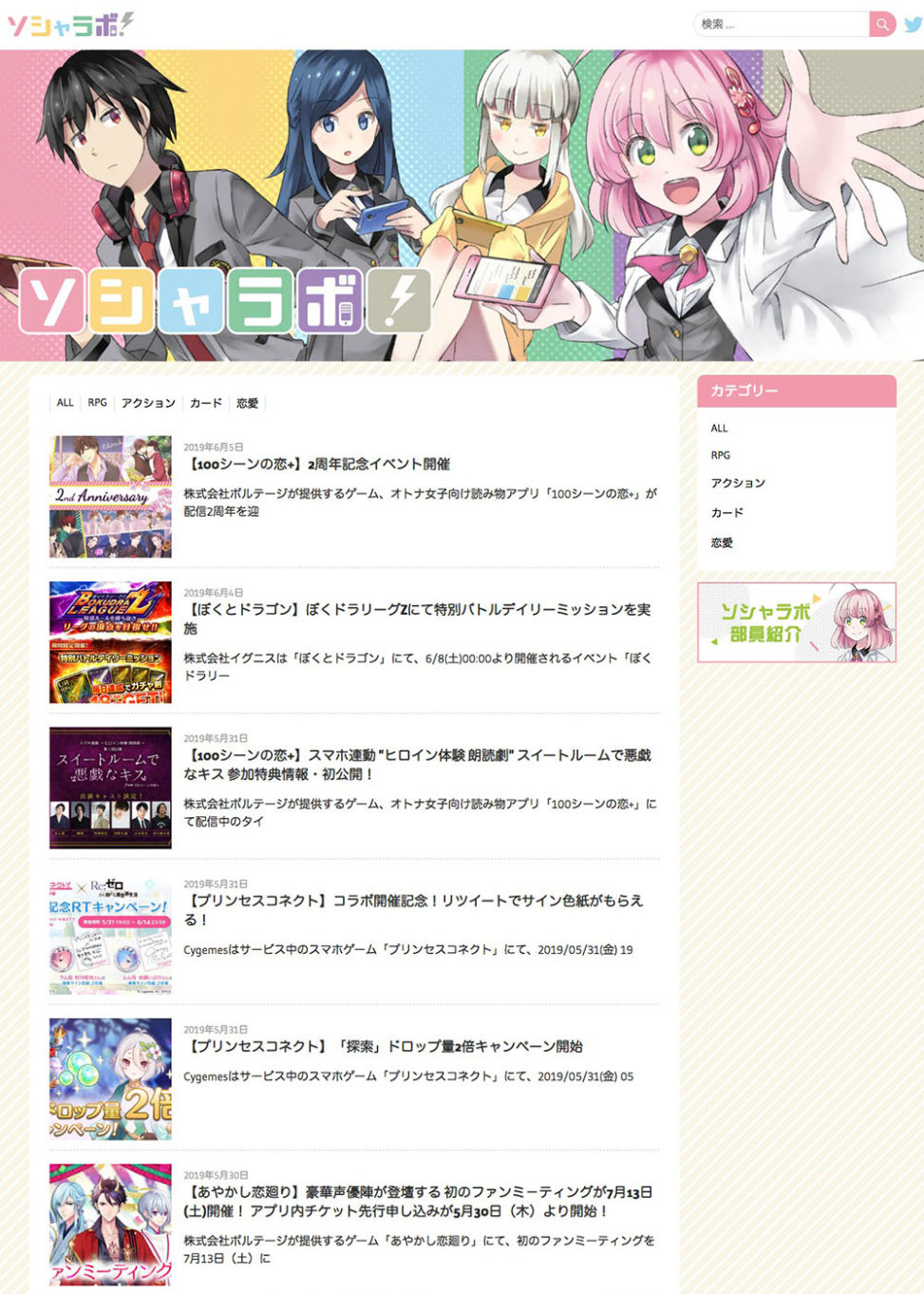This screenshot has height=1294, width=924.
Task: Switch to the アクション filter tab above articles
Action: coord(148,403)
